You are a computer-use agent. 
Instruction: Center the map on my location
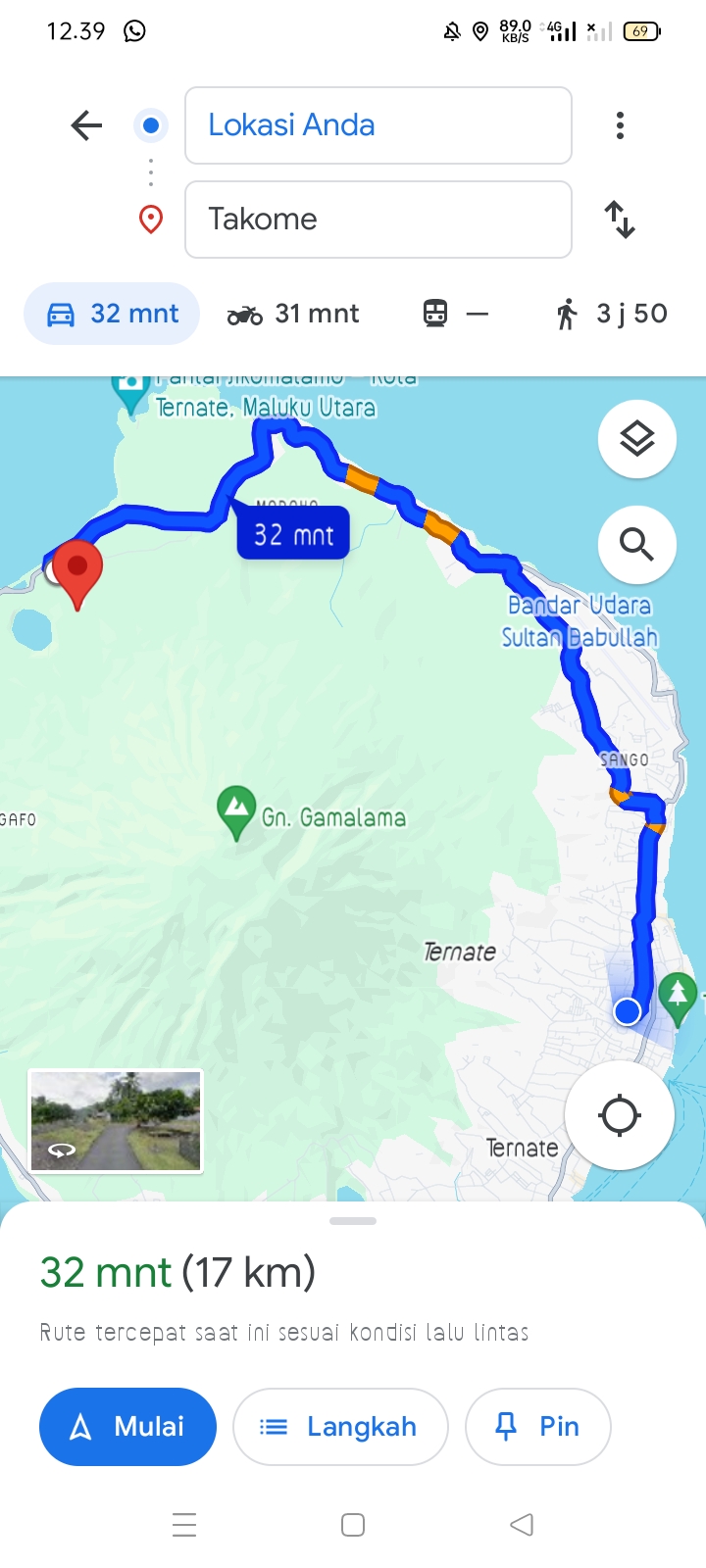click(620, 1115)
